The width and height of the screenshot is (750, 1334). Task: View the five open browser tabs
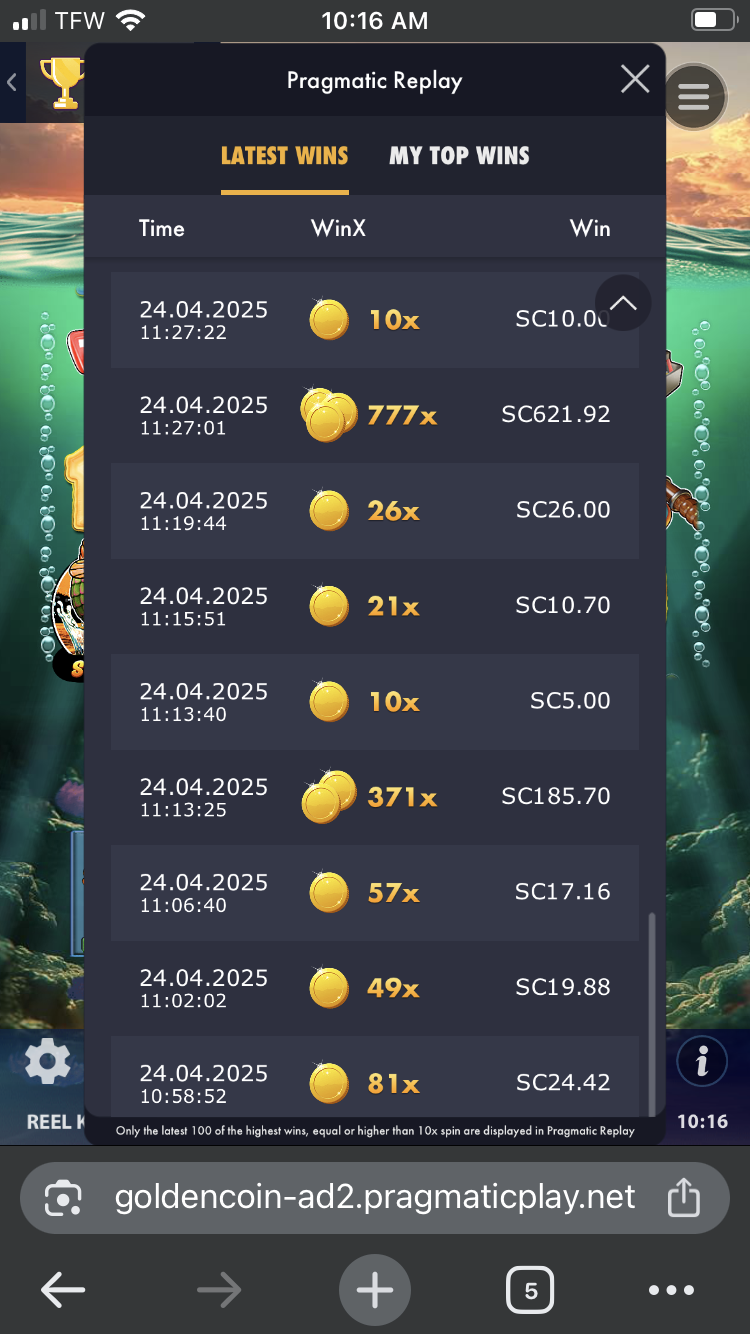(530, 1291)
